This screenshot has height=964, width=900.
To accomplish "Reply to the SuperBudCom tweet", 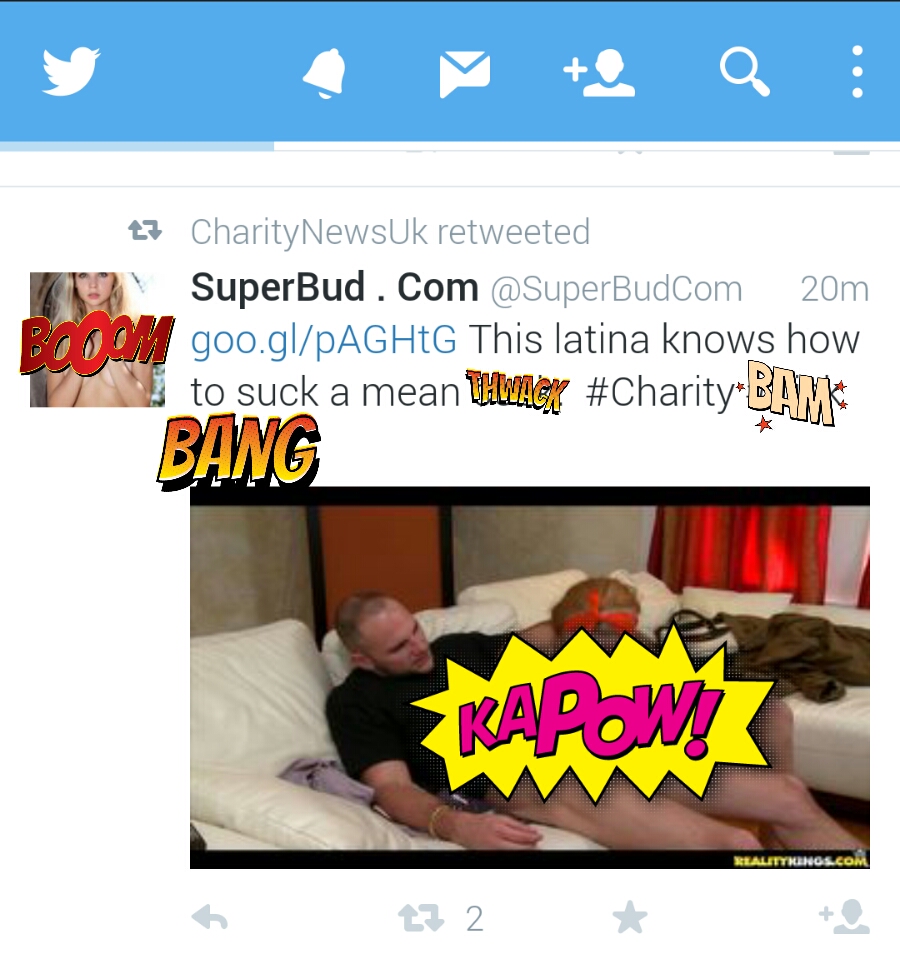I will point(209,917).
